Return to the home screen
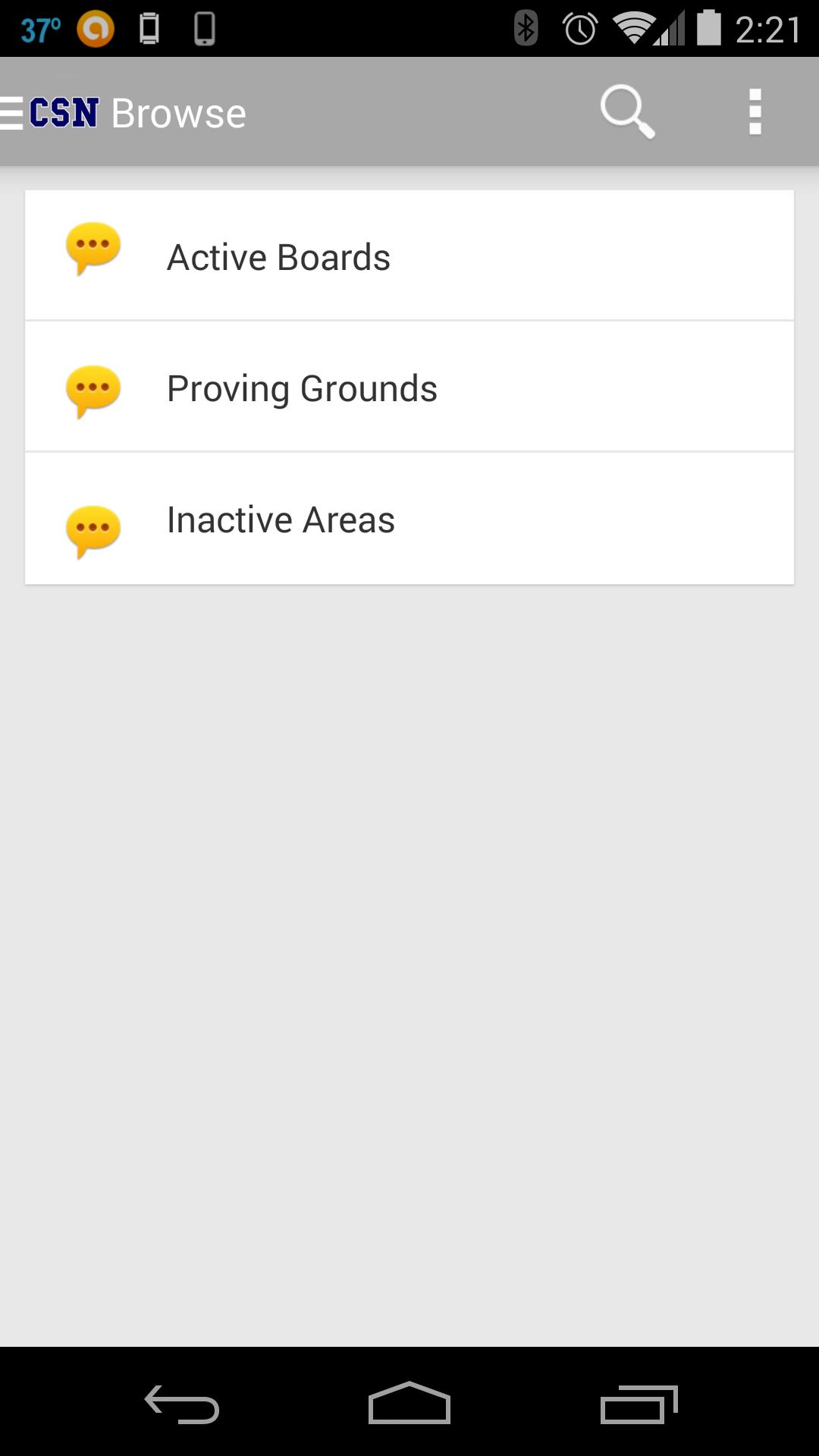 coord(409,1404)
